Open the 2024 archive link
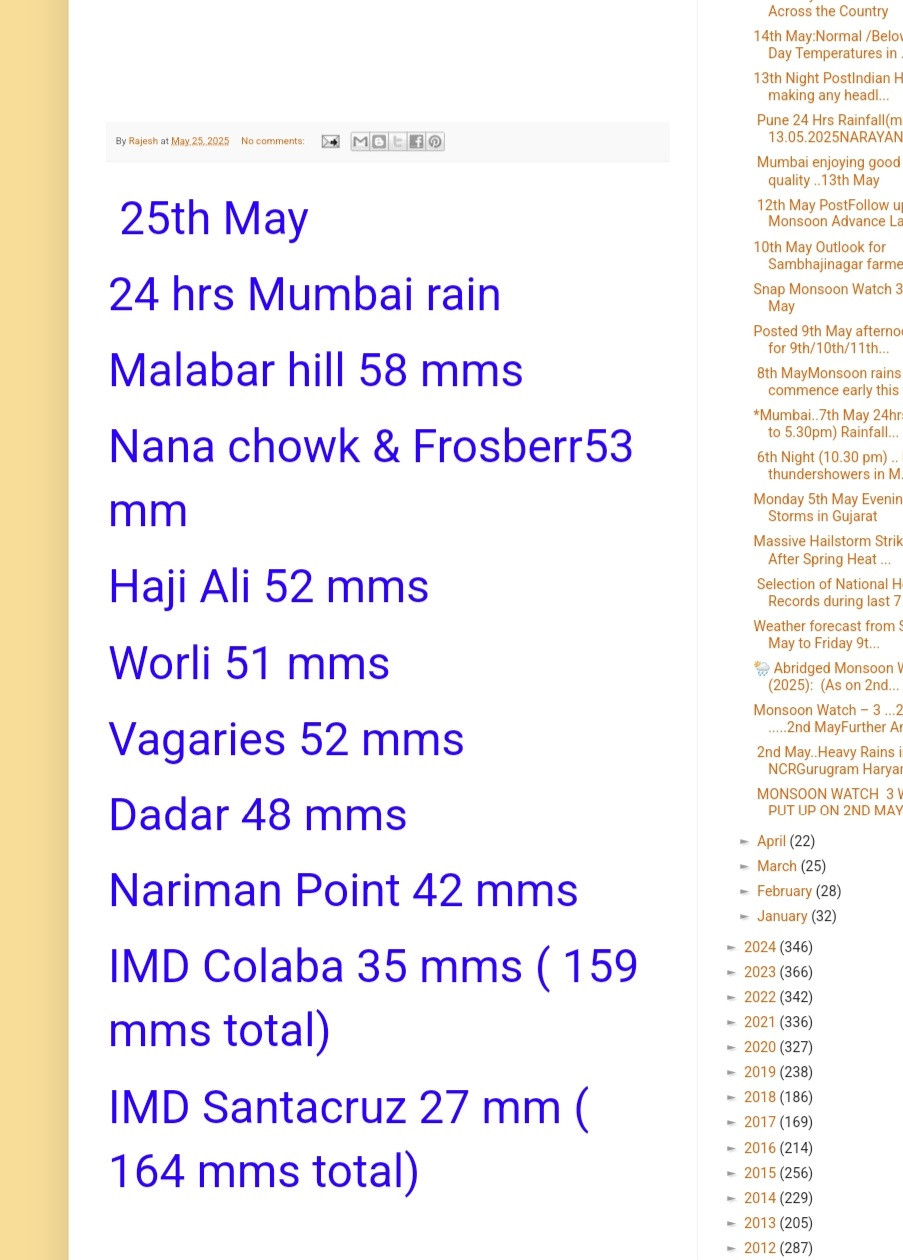The image size is (903, 1260). point(760,947)
